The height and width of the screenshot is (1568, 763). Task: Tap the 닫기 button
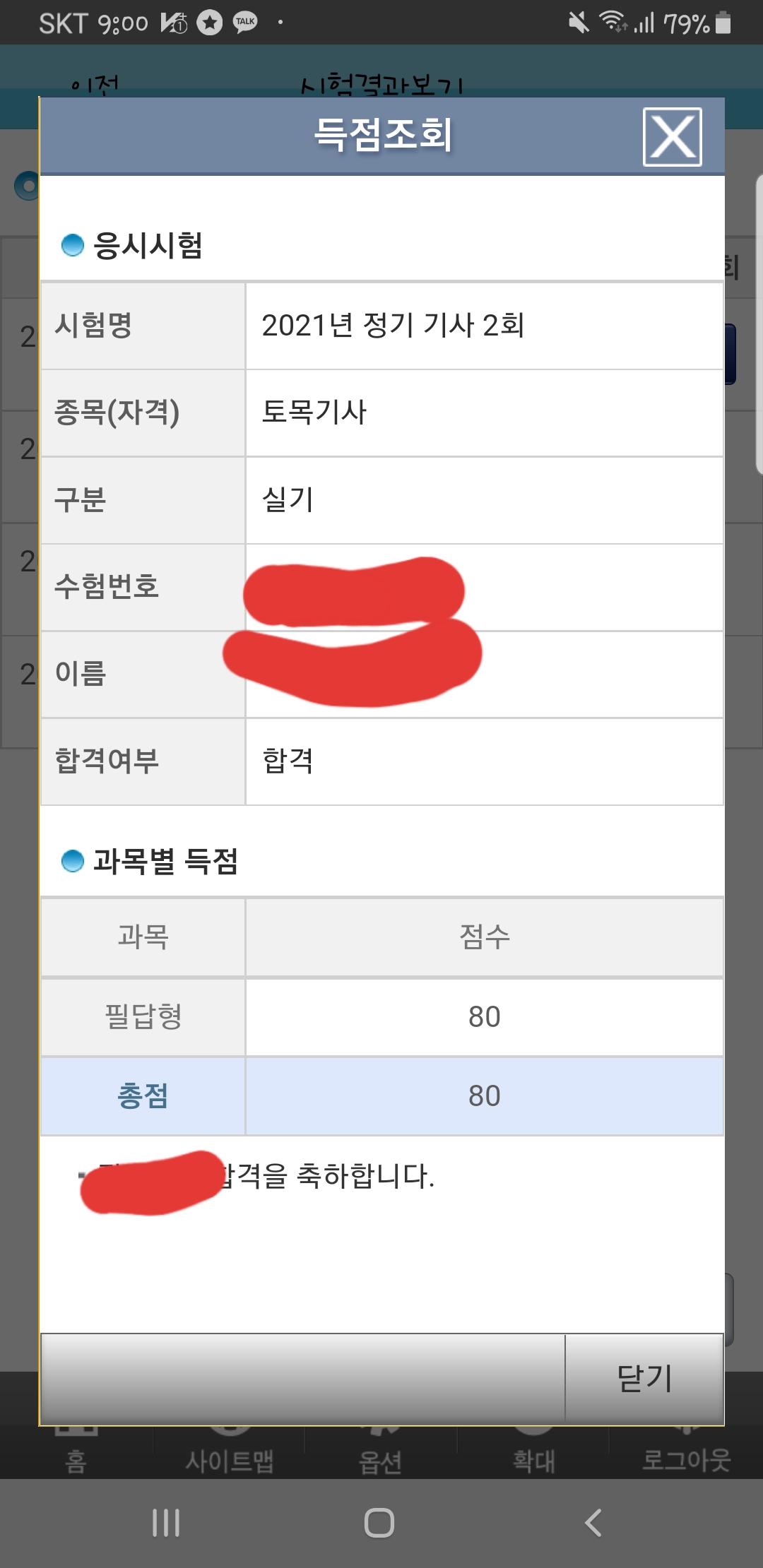pos(644,1378)
